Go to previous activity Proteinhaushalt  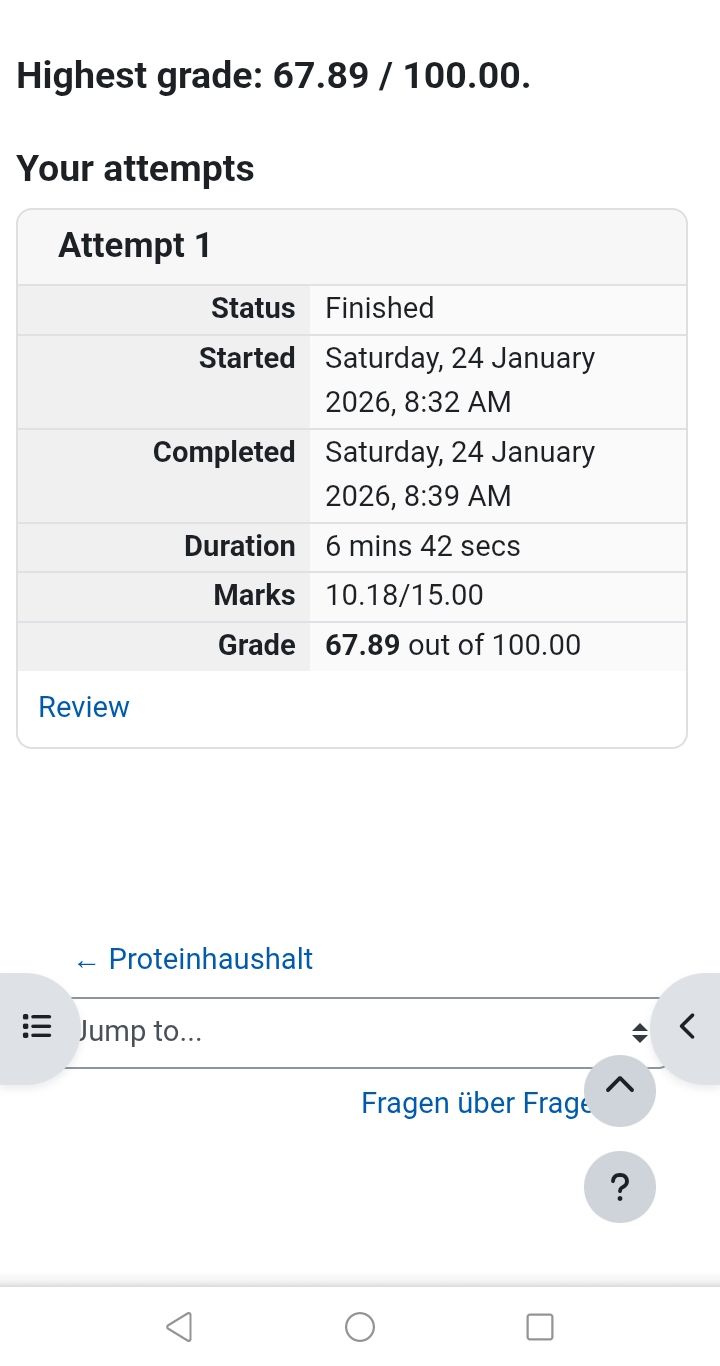[x=194, y=959]
